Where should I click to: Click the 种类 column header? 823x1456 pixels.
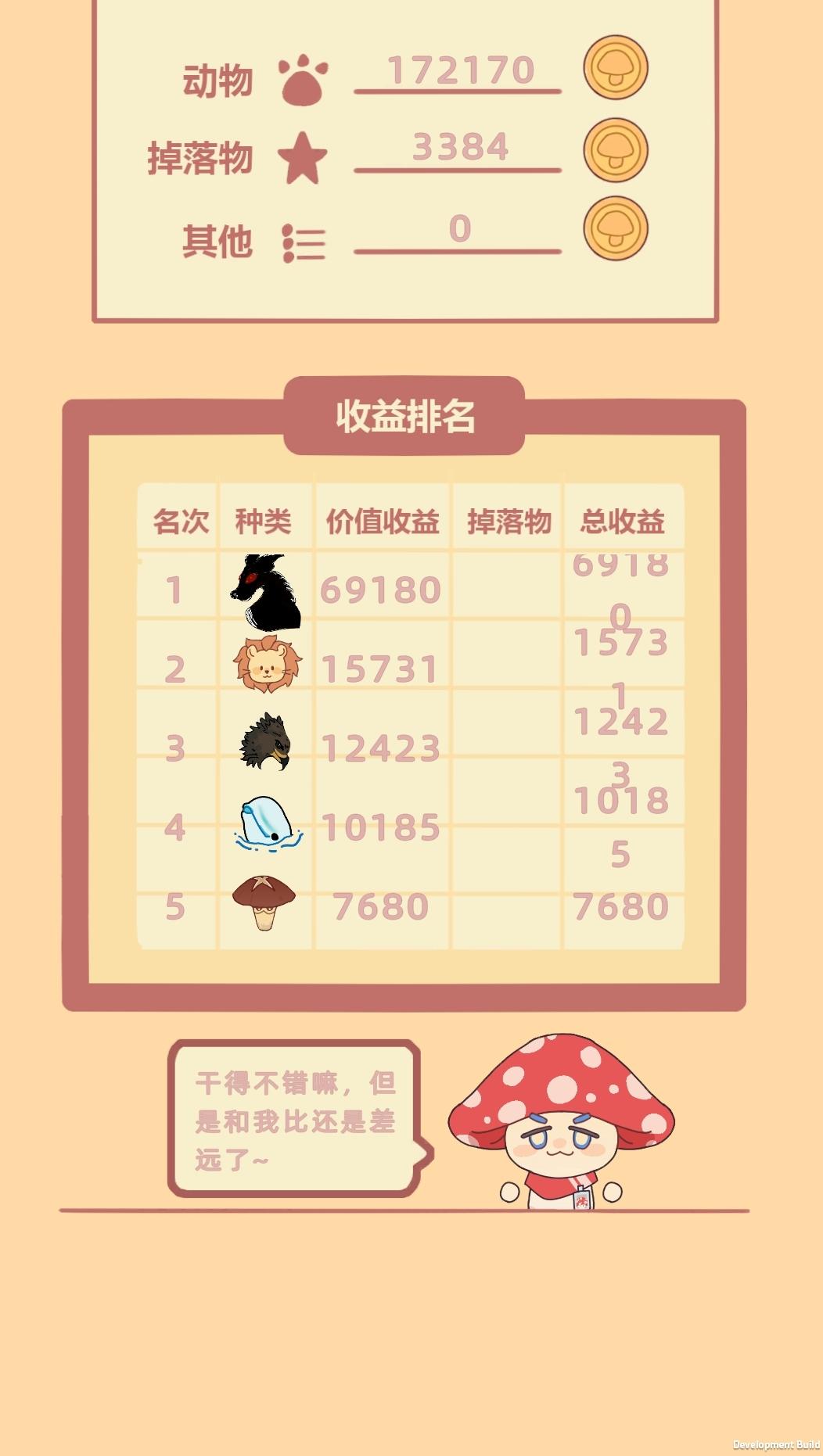pyautogui.click(x=264, y=522)
